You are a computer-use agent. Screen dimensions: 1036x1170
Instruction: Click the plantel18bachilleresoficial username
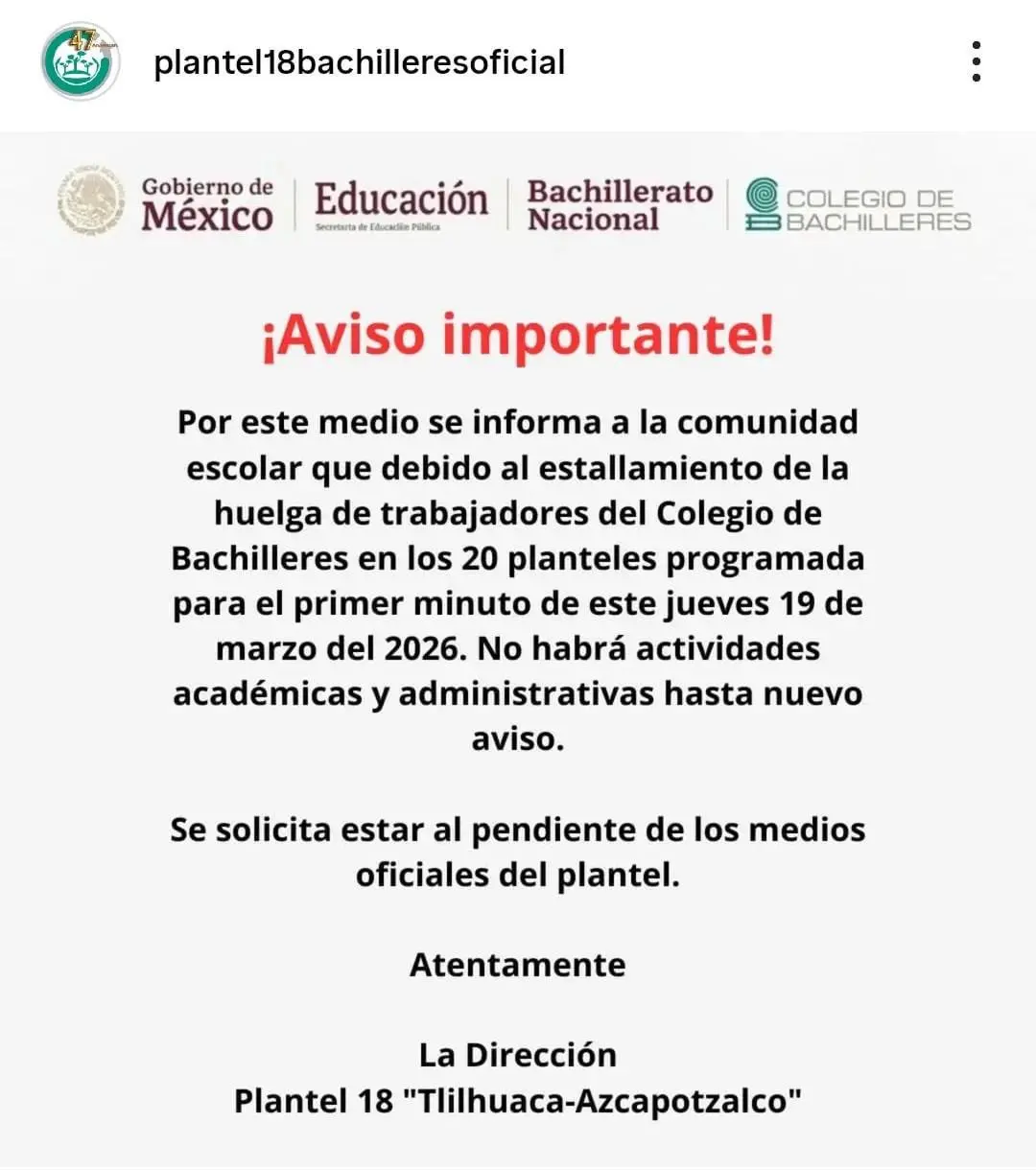pyautogui.click(x=358, y=62)
